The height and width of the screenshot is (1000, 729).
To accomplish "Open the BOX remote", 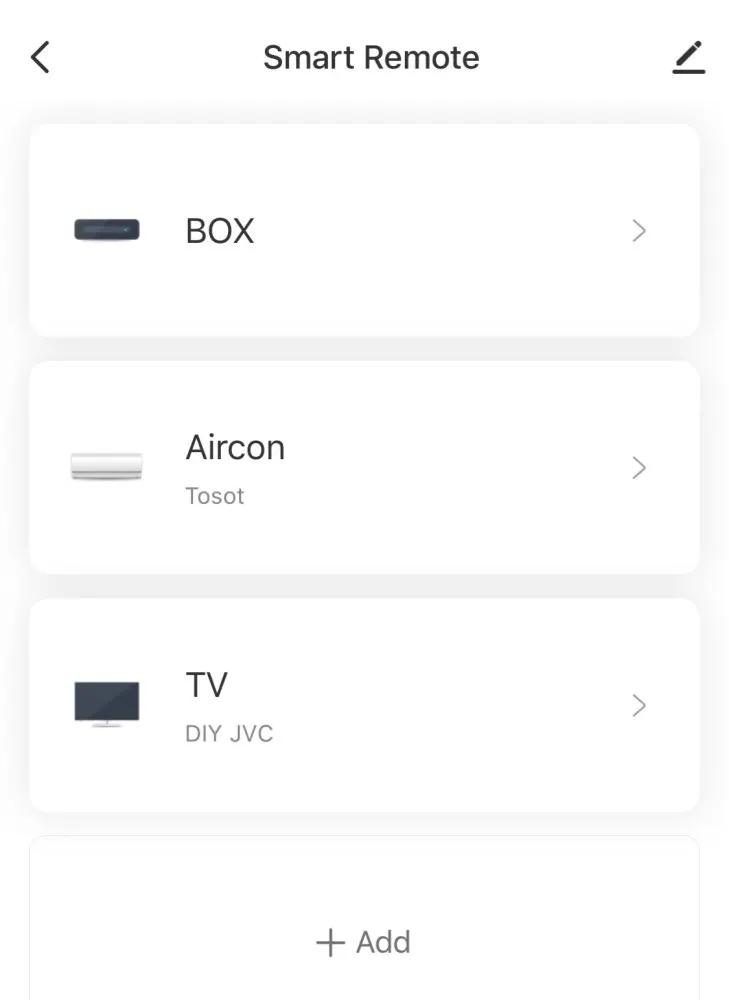I will pyautogui.click(x=364, y=231).
